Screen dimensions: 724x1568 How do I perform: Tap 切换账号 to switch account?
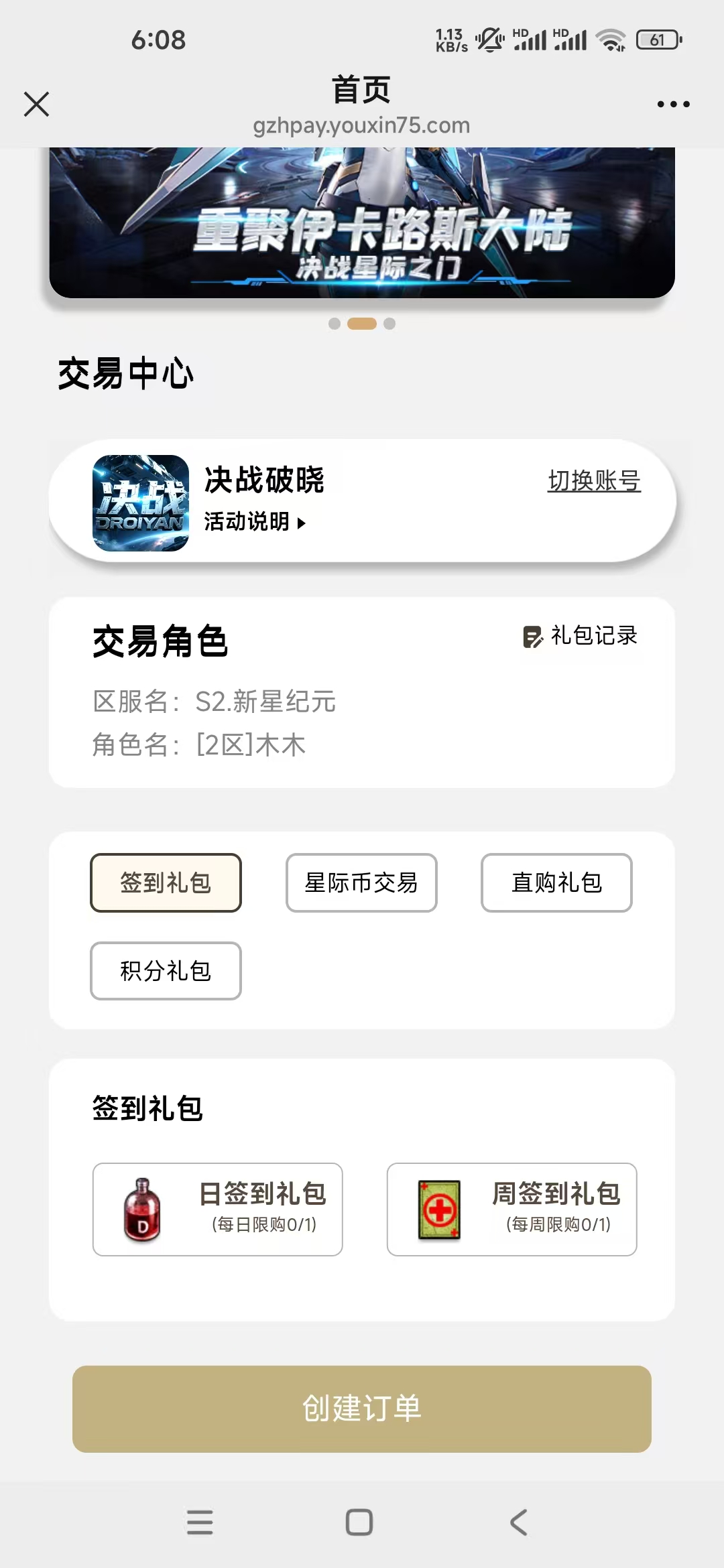(594, 480)
